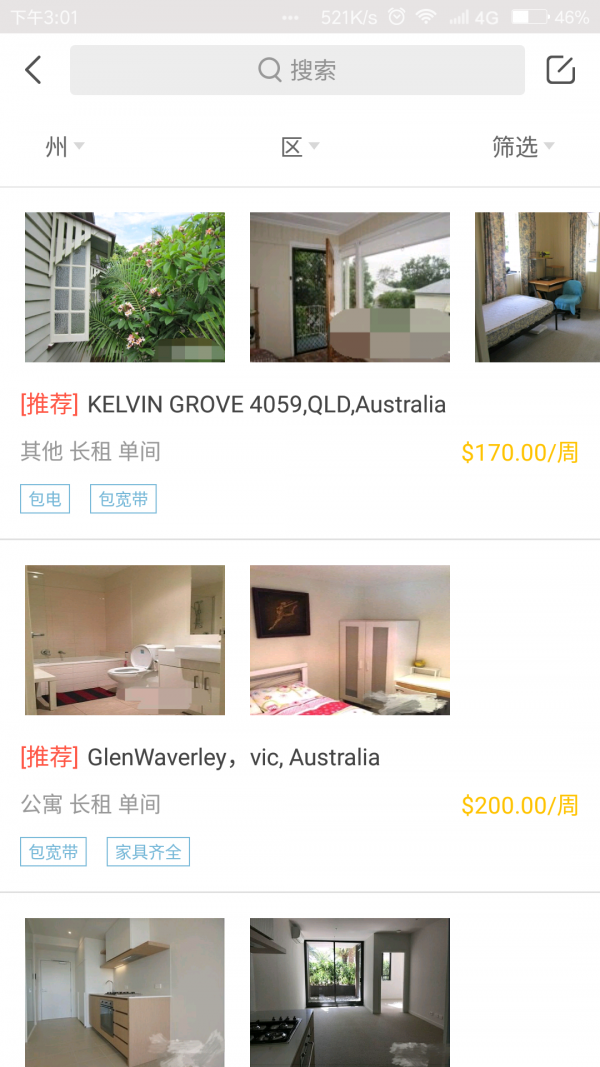View the bathroom photo in GlenWaverley listing

[x=125, y=640]
